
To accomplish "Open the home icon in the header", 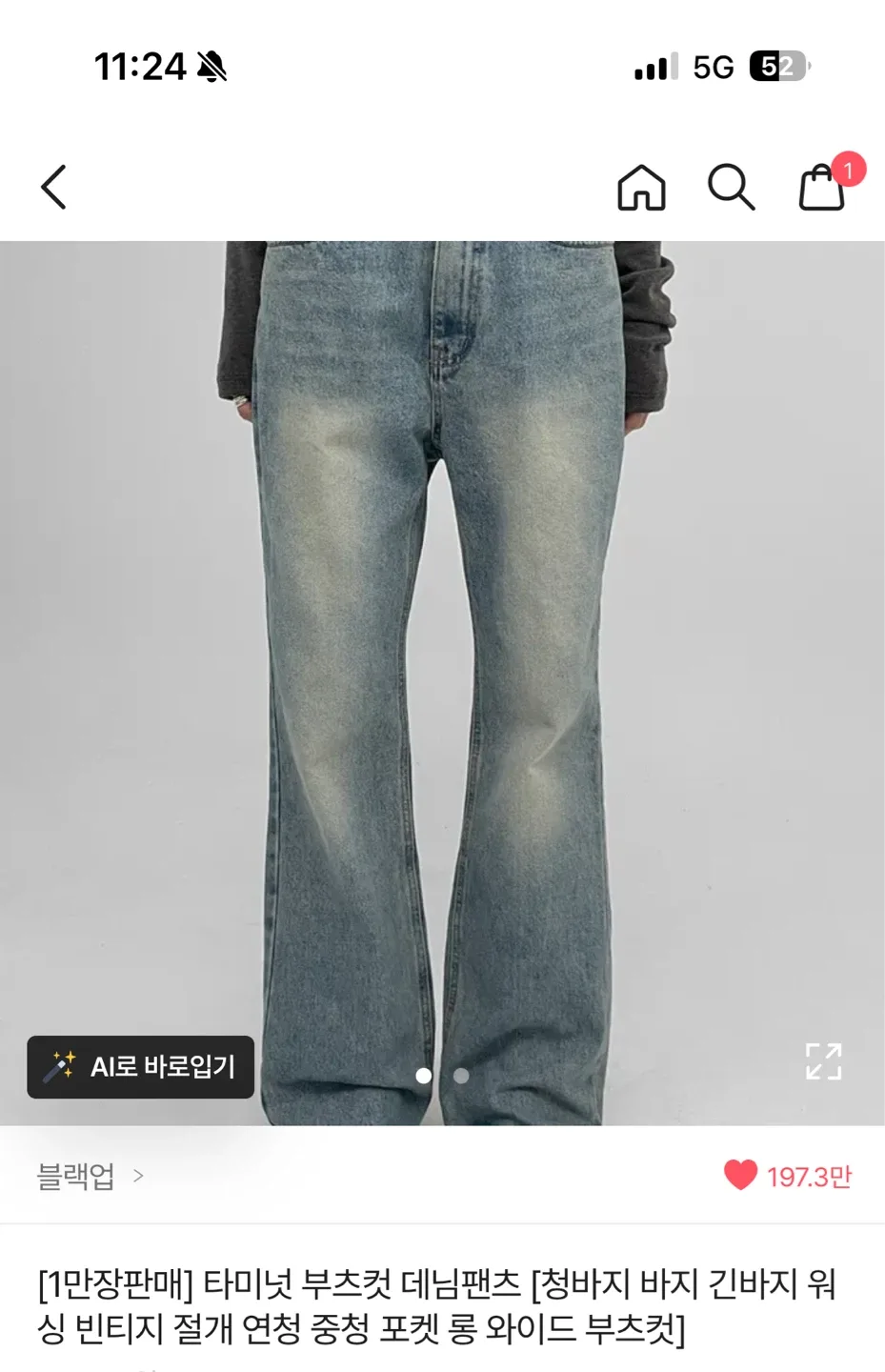I will point(641,187).
